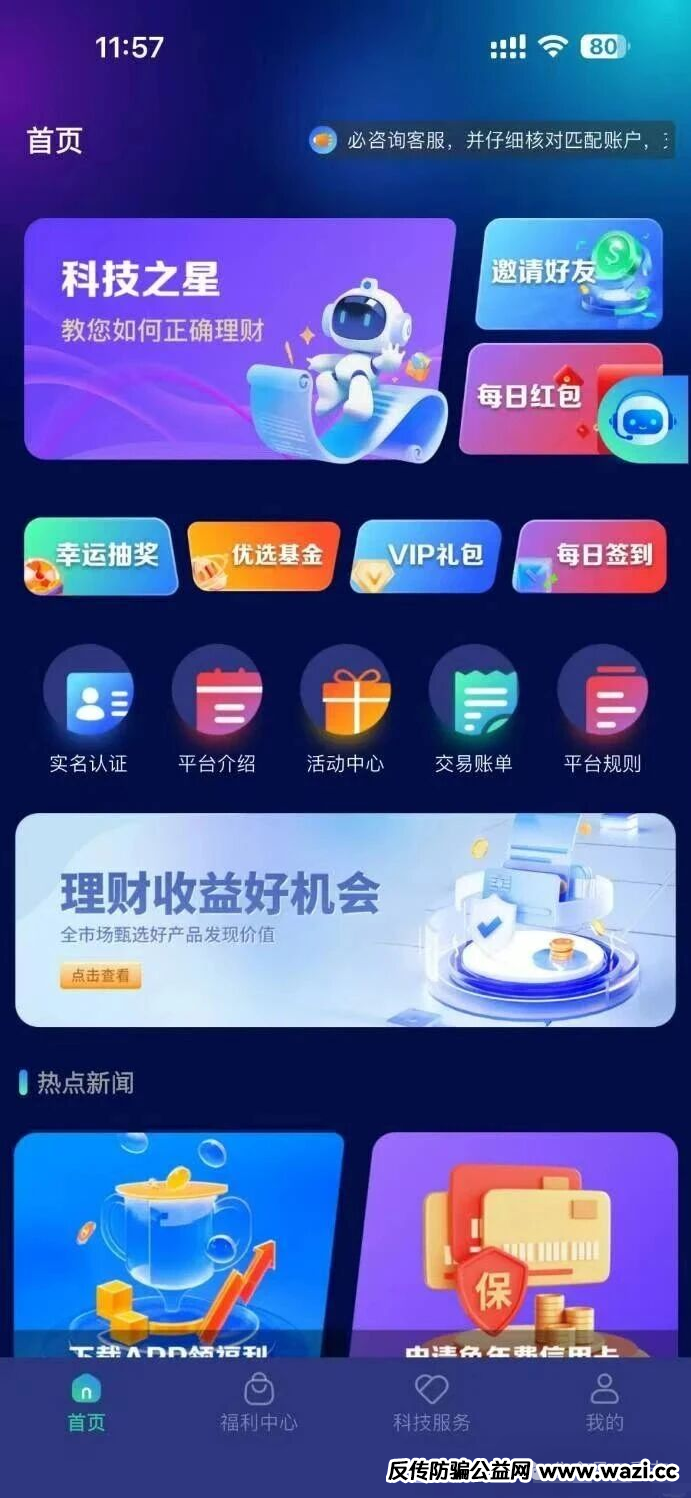Go to the 我的 tab
Viewport: 691px width, 1498px height.
604,1403
